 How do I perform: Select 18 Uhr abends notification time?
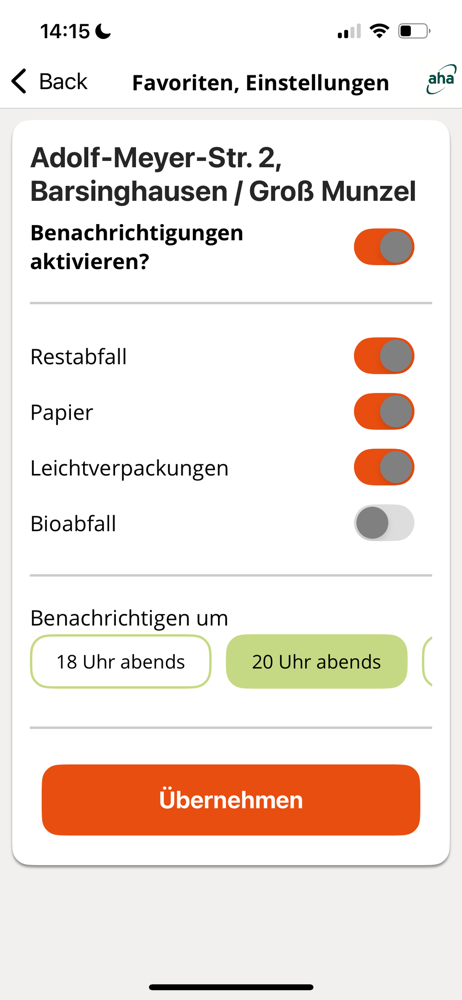pyautogui.click(x=121, y=661)
